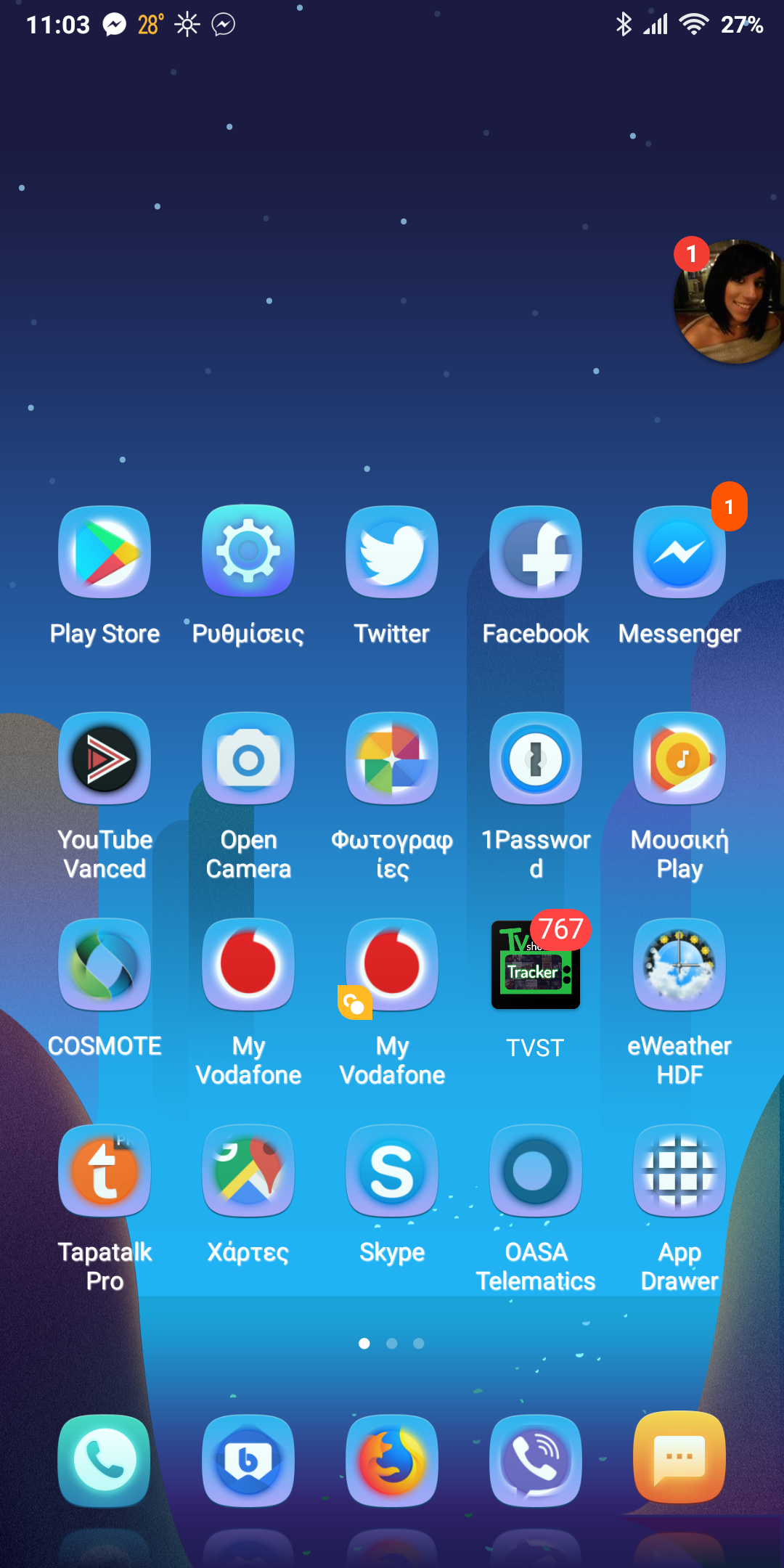
Task: Open Μουσική Play music app
Action: click(679, 759)
